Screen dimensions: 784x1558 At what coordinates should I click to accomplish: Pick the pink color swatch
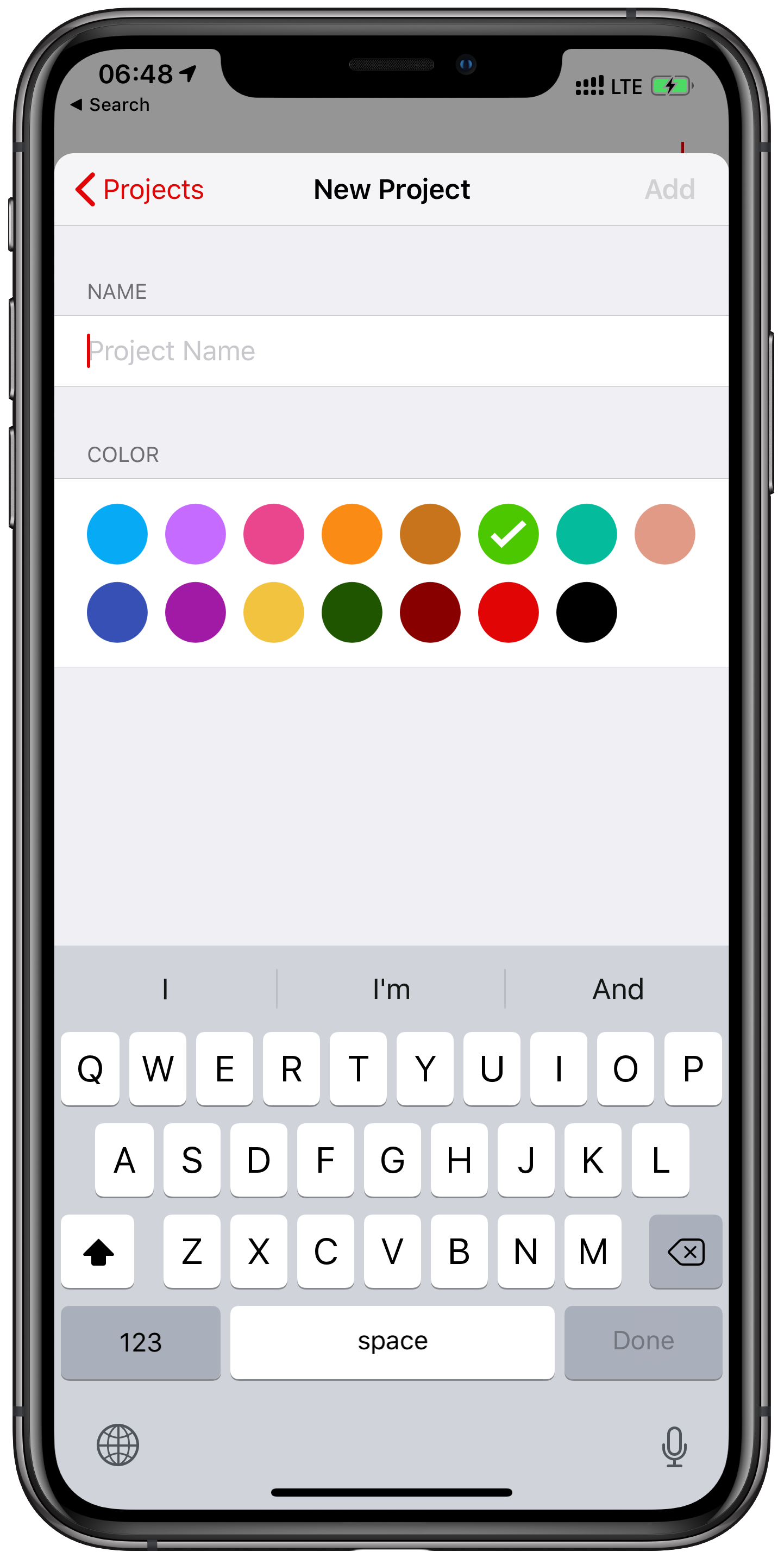click(x=274, y=534)
